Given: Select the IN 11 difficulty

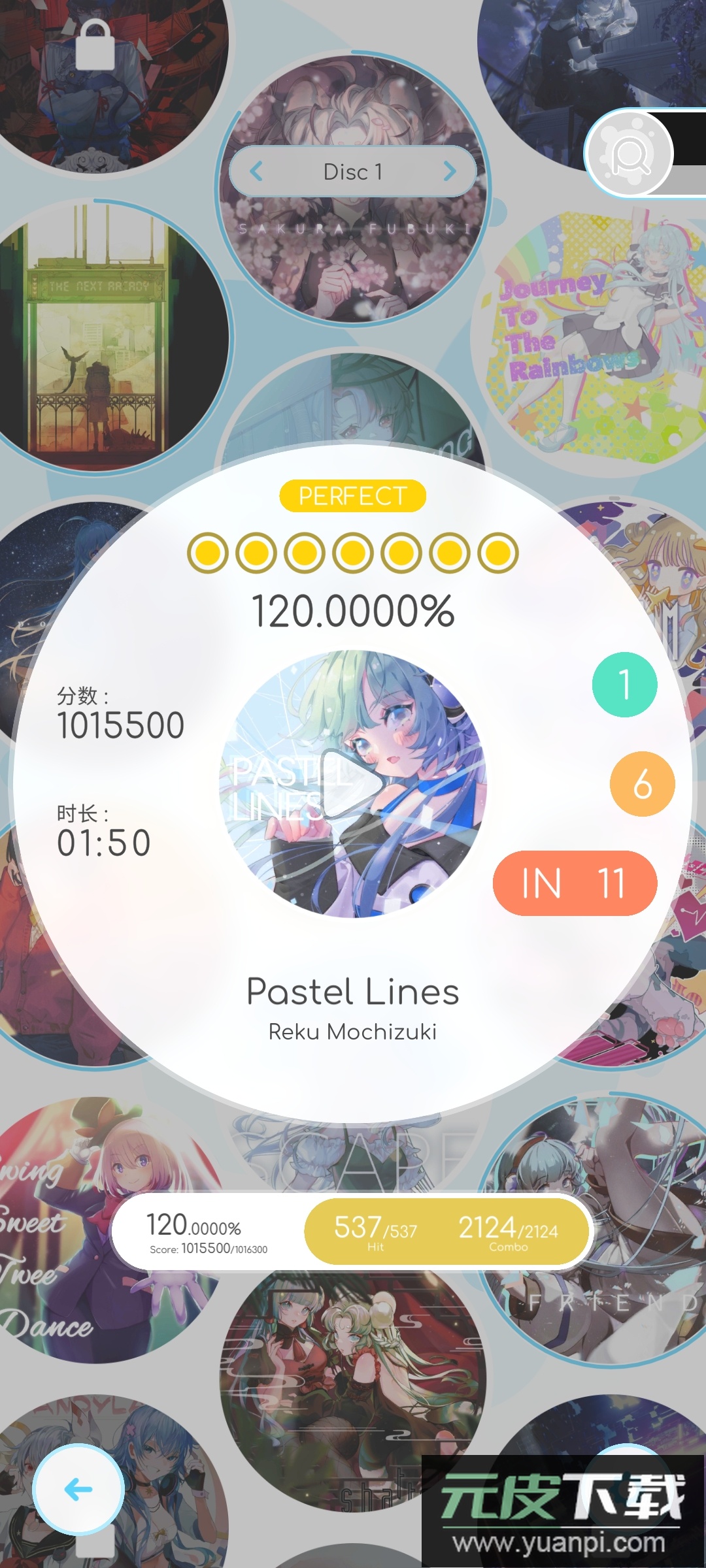Looking at the screenshot, I should tap(575, 883).
